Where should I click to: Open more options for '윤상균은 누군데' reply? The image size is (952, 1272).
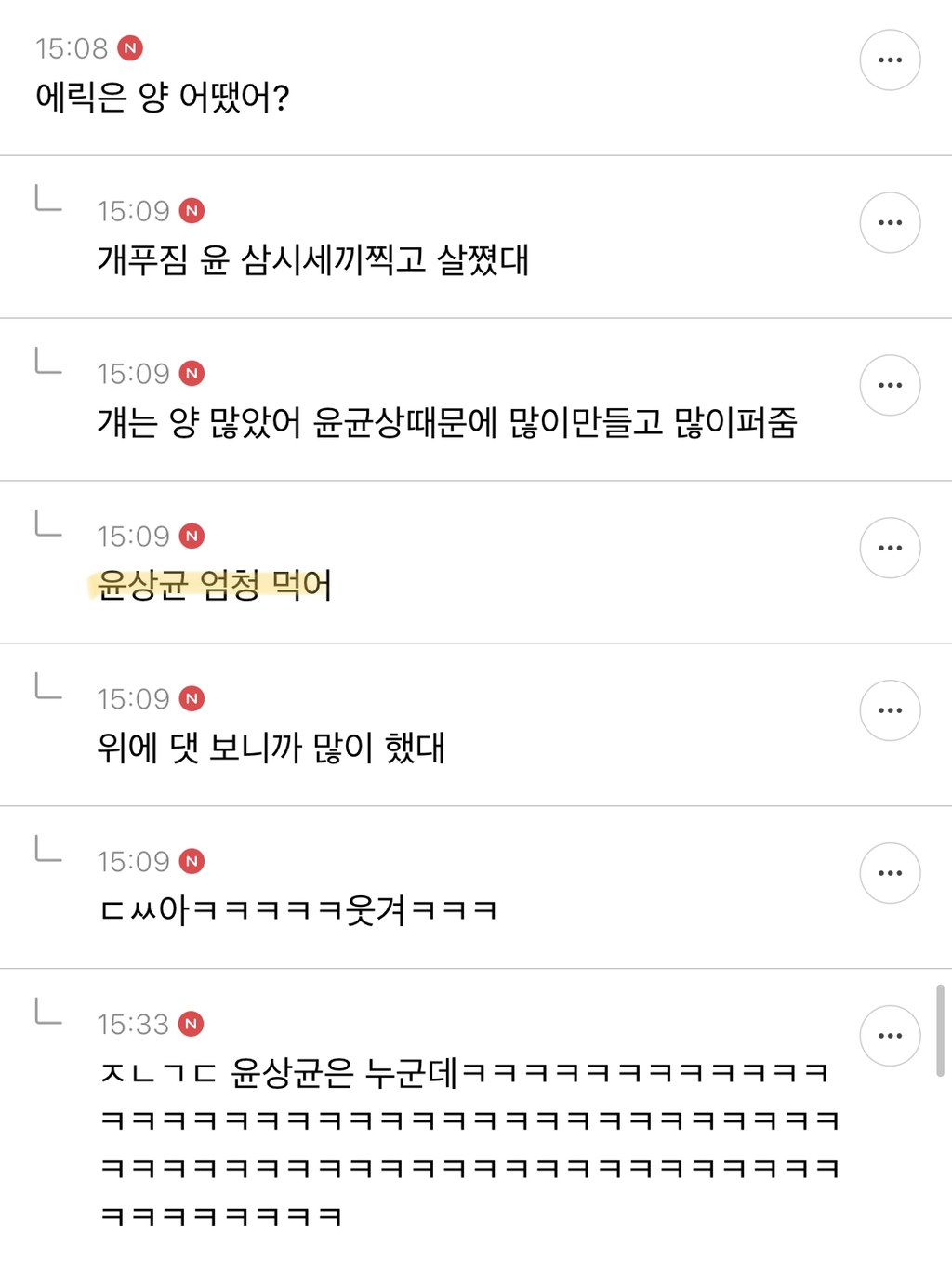point(890,1036)
